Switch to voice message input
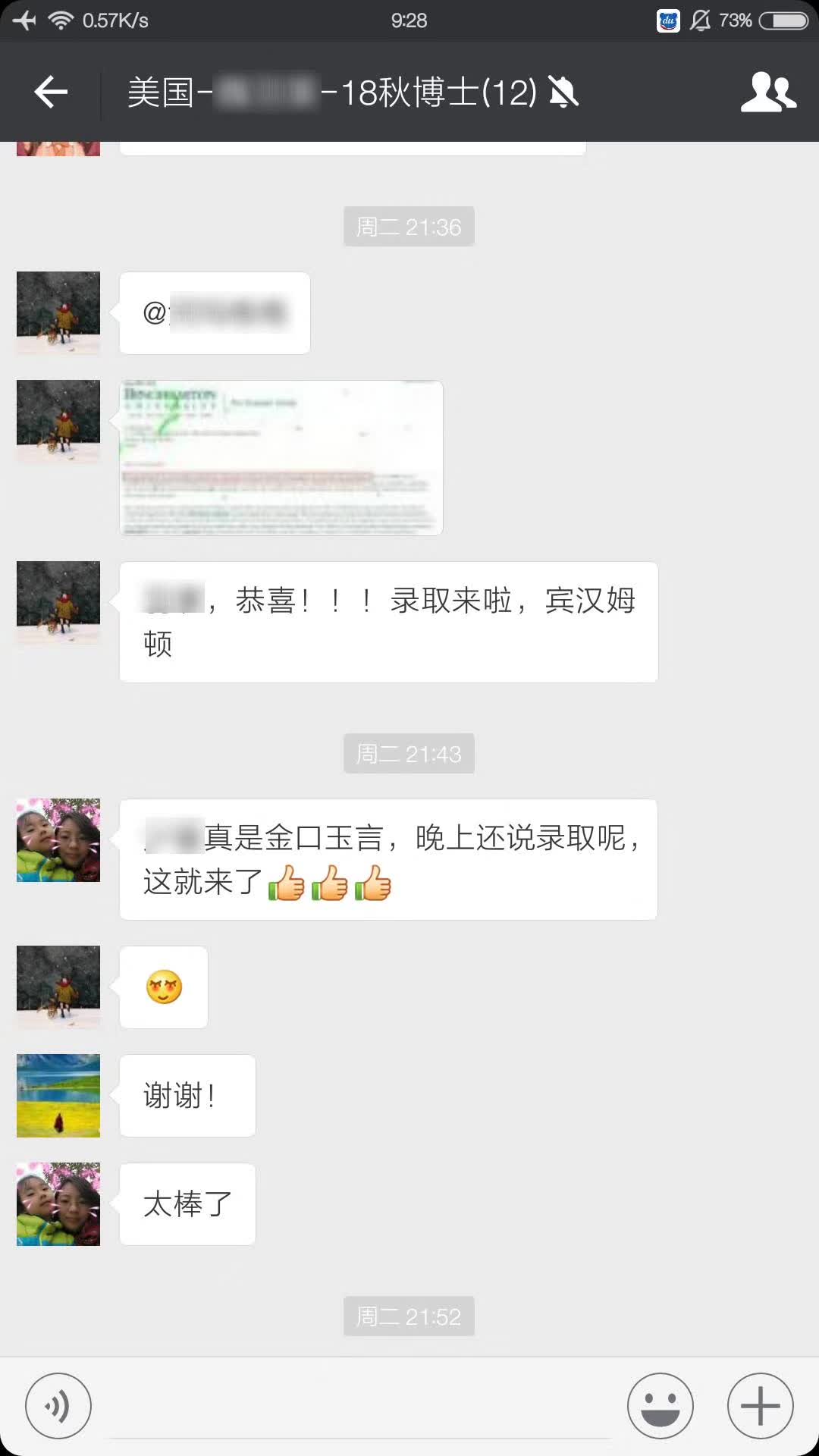 [58, 1406]
